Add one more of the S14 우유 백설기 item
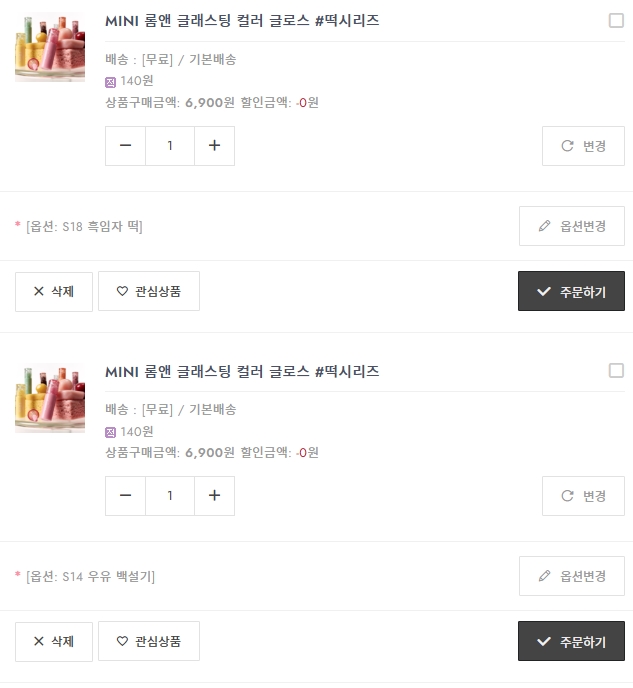633x688 pixels. pos(214,496)
